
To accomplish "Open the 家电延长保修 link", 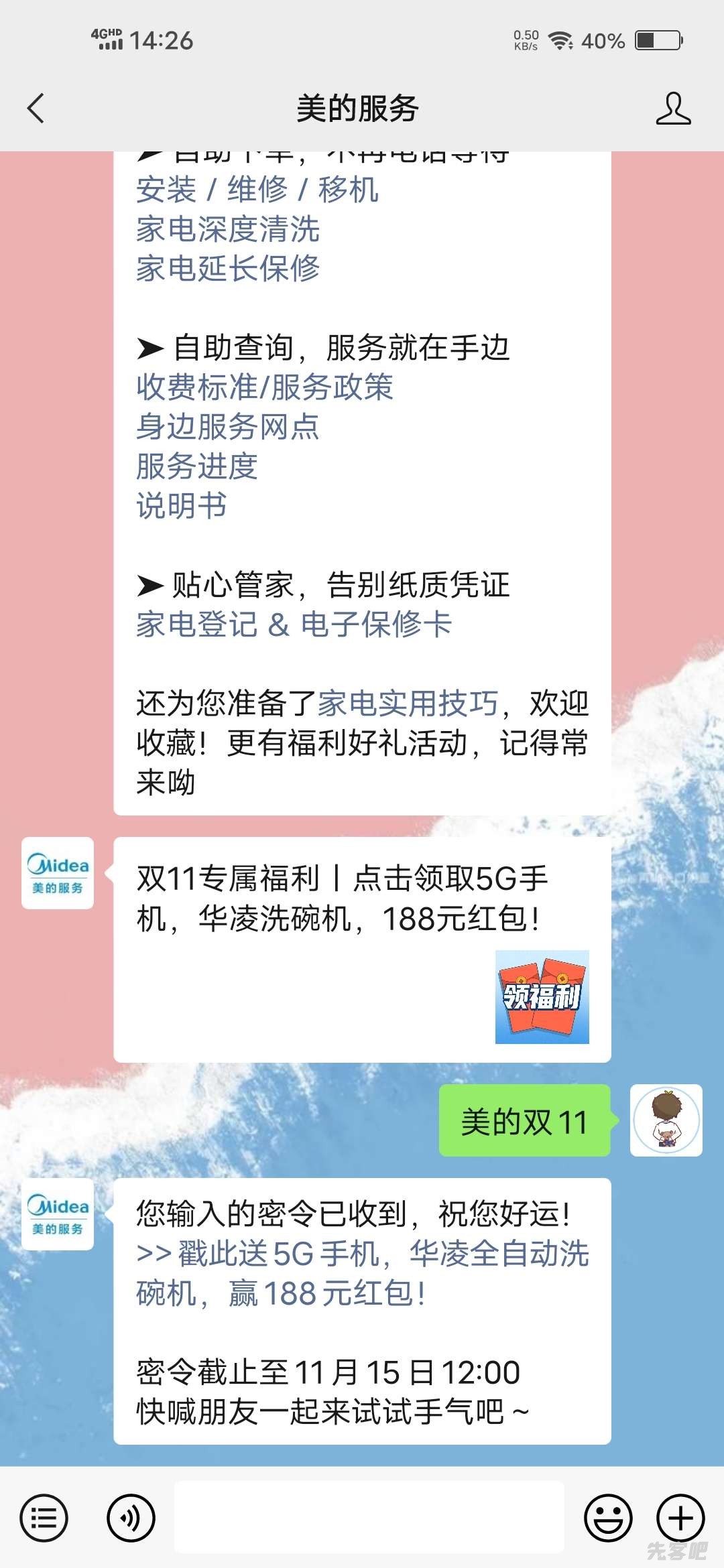I will [228, 269].
